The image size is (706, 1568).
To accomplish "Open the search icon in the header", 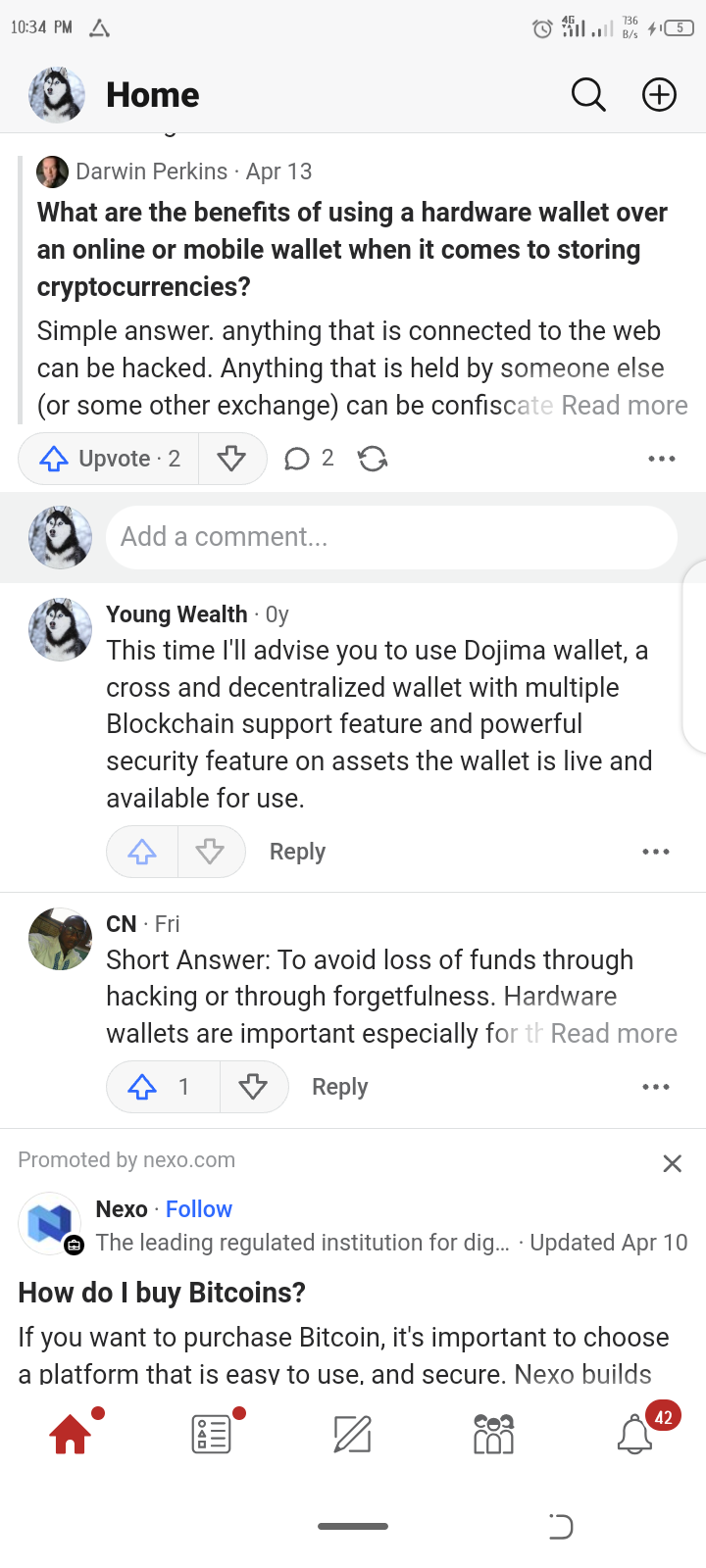I will click(588, 95).
